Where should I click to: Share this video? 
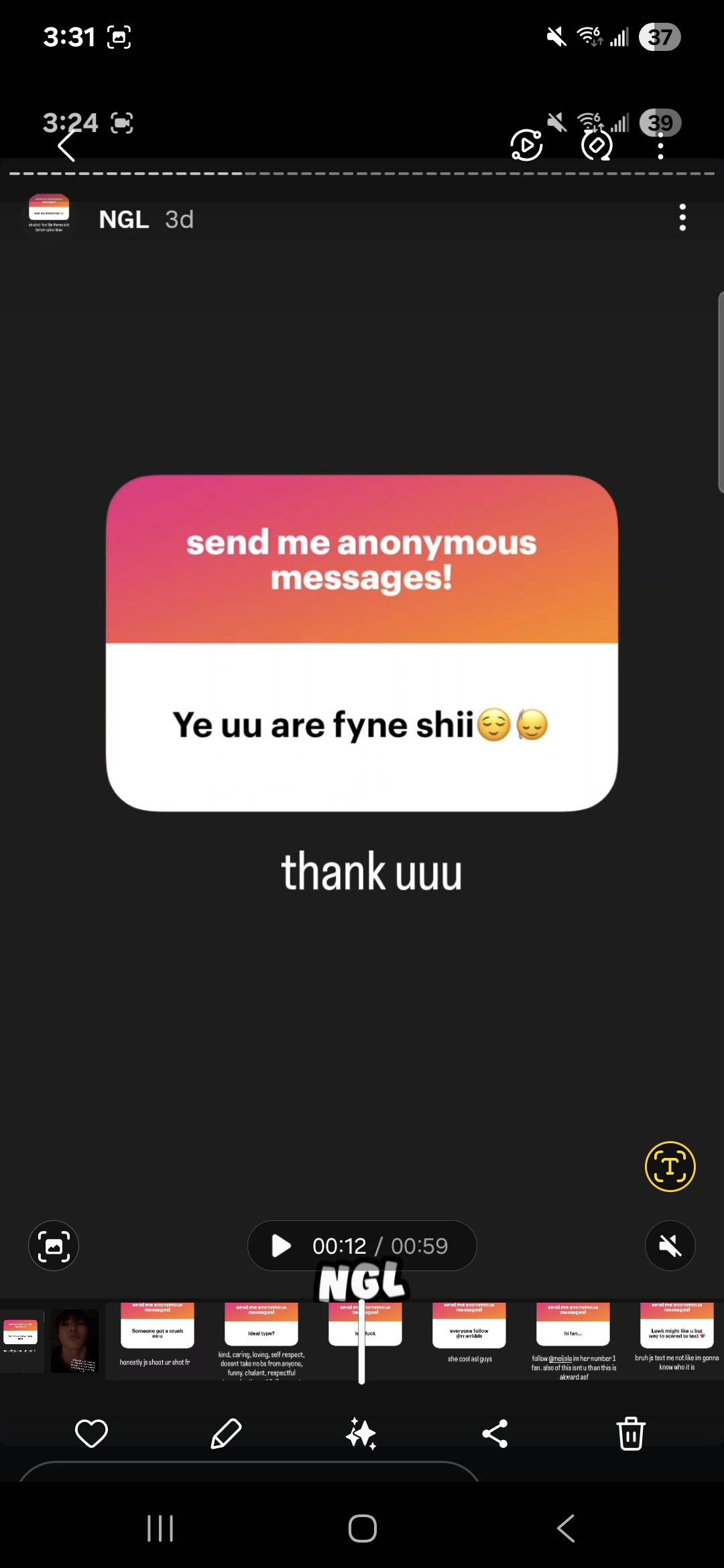click(495, 1434)
